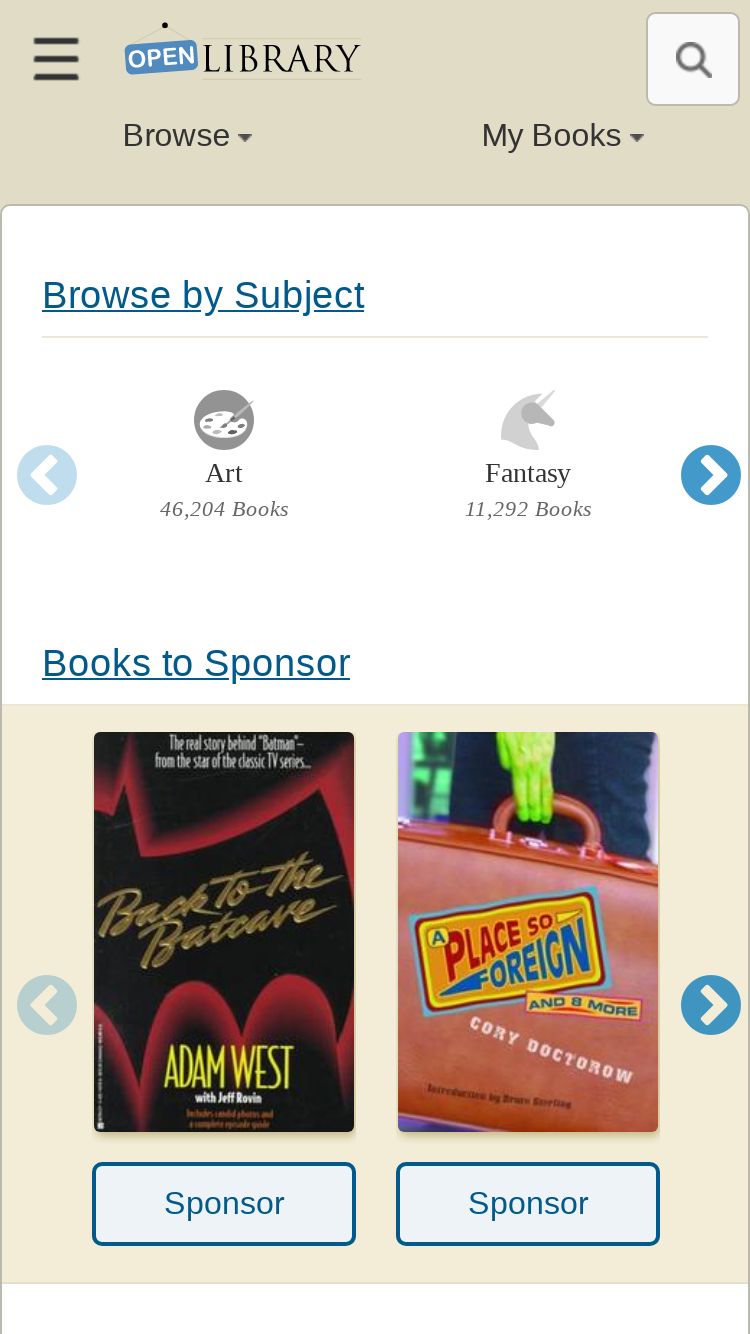
Task: Tap the search magnifier button
Action: (x=693, y=59)
